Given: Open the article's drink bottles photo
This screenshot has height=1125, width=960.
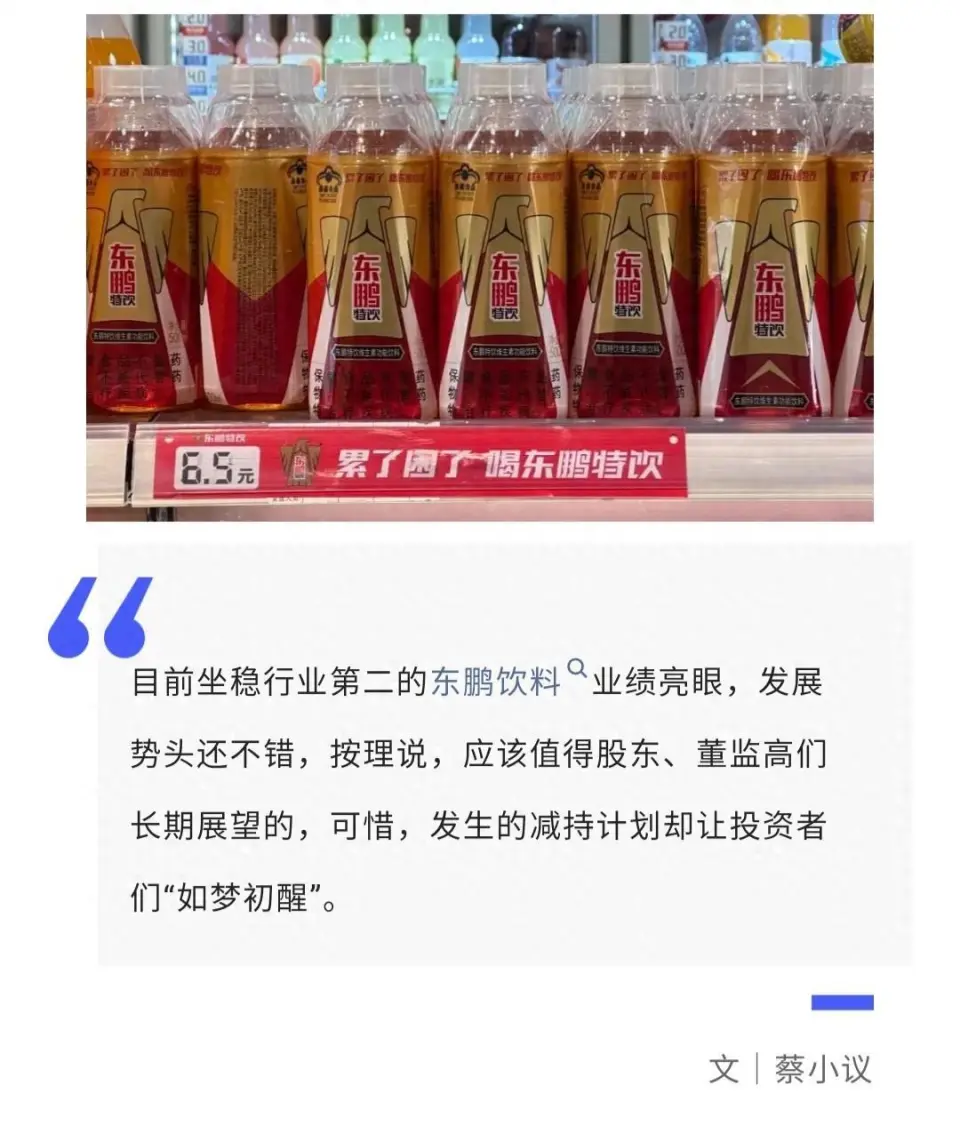Looking at the screenshot, I should tap(479, 267).
